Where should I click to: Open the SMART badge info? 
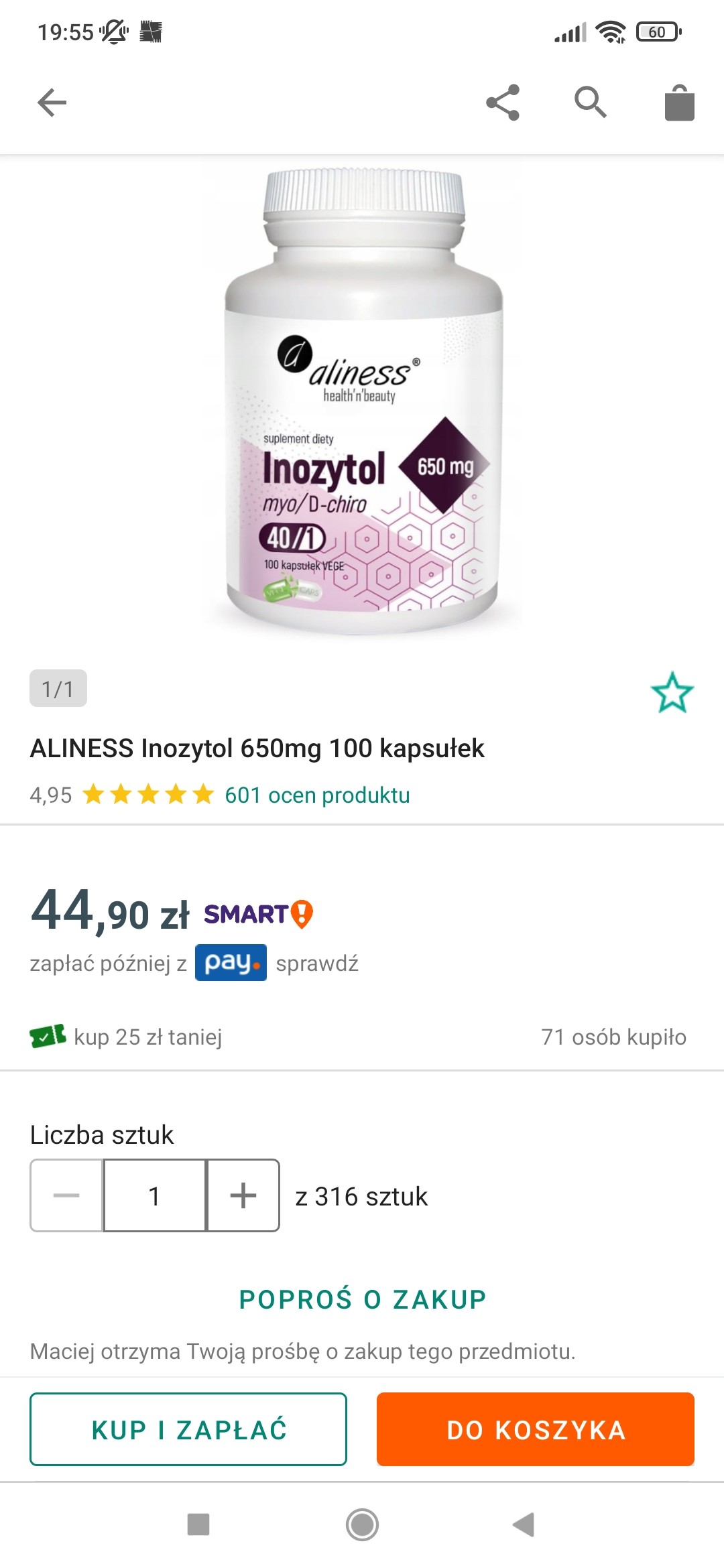(258, 914)
